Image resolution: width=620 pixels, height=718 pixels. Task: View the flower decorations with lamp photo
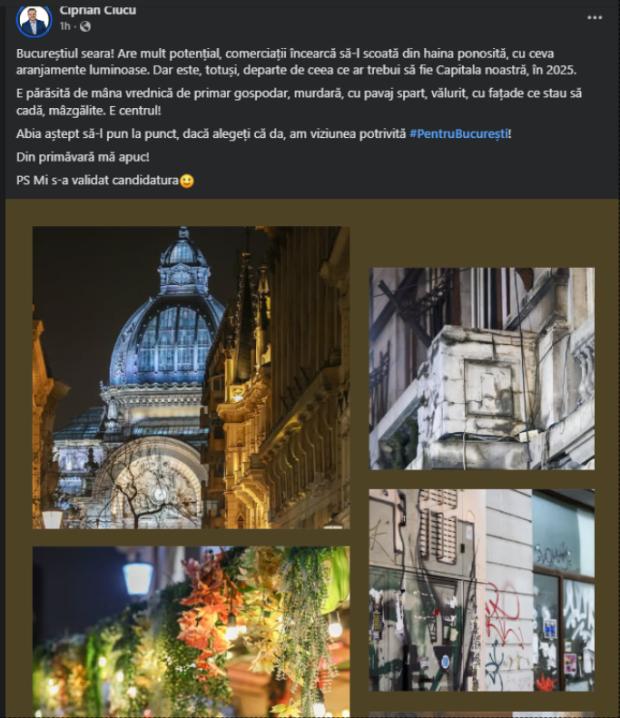coord(191,630)
